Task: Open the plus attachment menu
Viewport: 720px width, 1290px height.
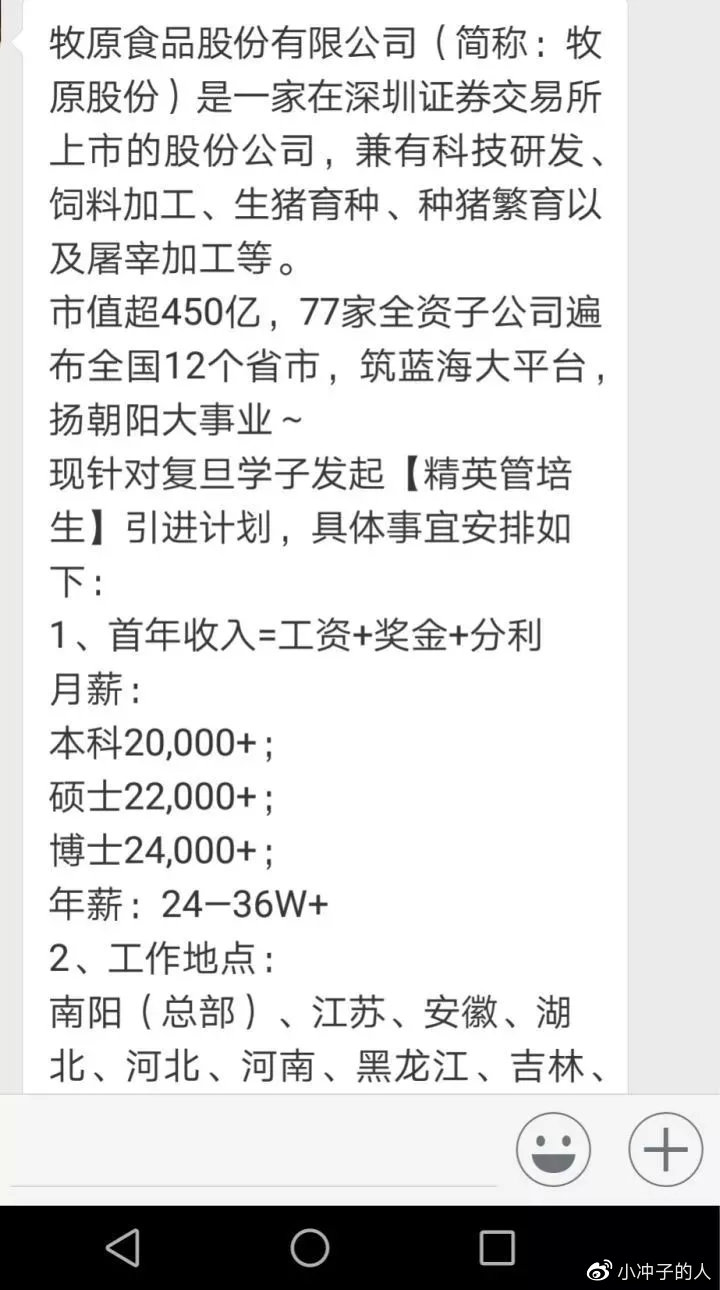Action: (x=665, y=1149)
